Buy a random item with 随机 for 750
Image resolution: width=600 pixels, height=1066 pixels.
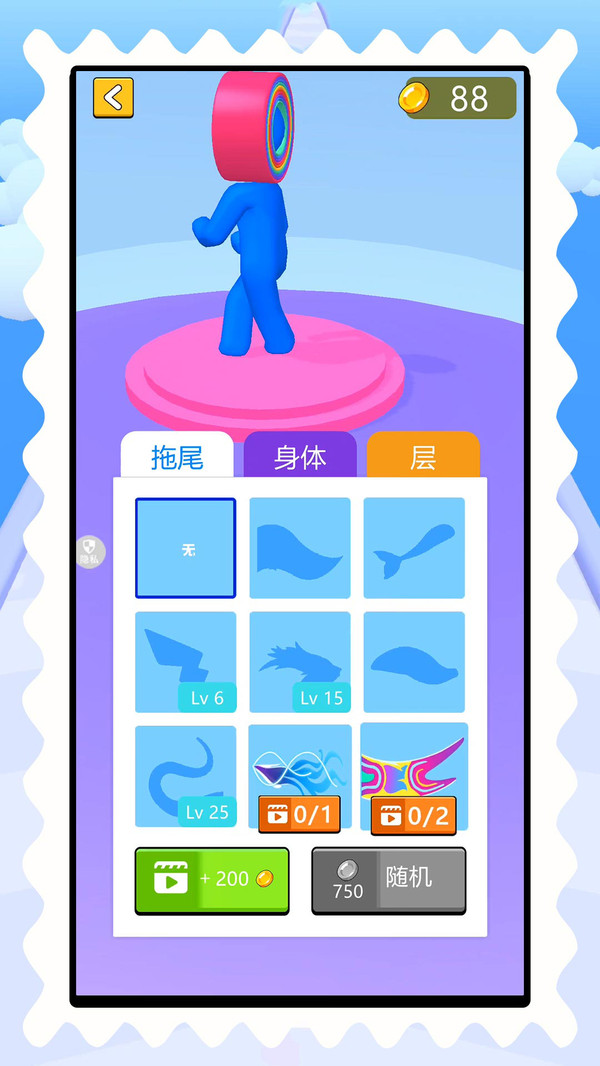[x=388, y=880]
